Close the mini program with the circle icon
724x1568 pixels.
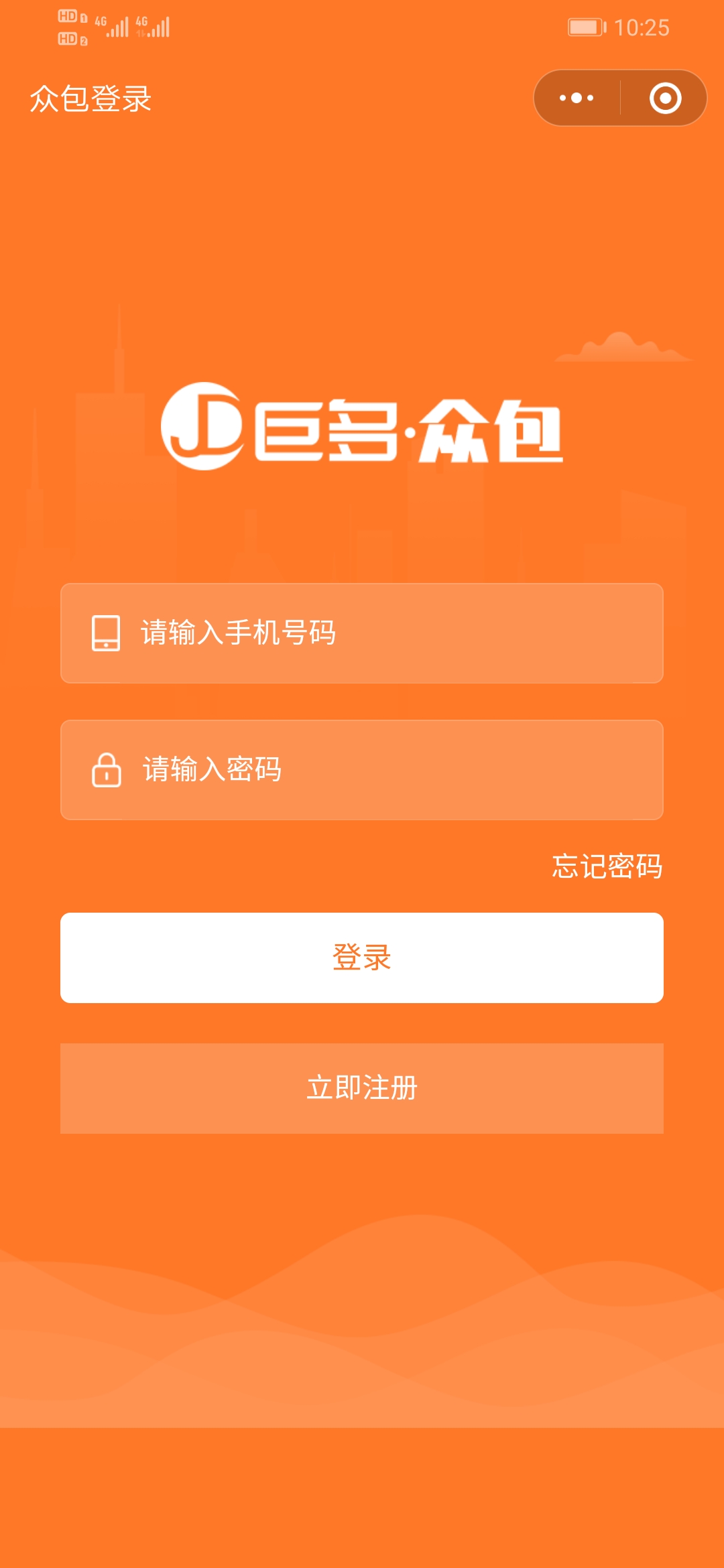click(665, 99)
